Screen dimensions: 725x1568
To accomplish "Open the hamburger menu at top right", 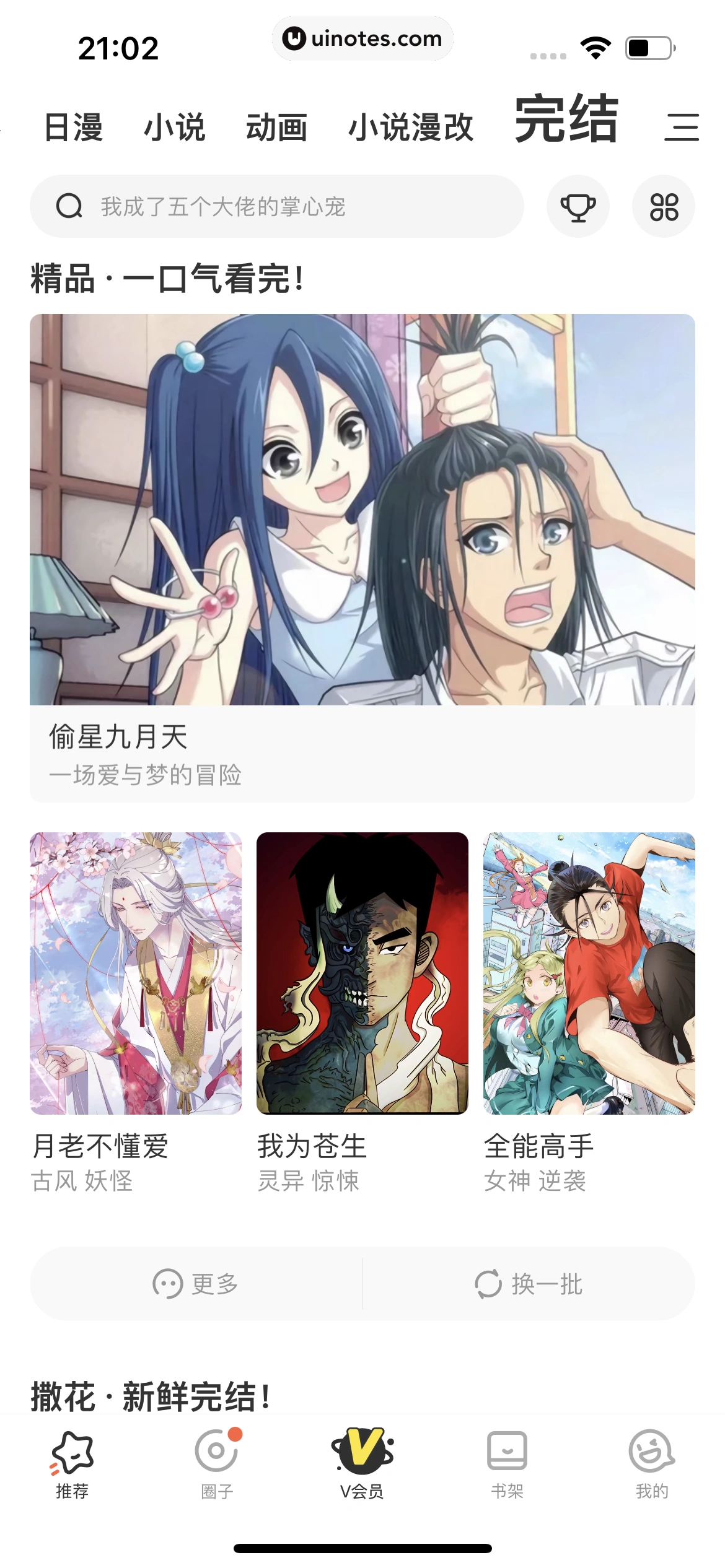I will tap(682, 126).
